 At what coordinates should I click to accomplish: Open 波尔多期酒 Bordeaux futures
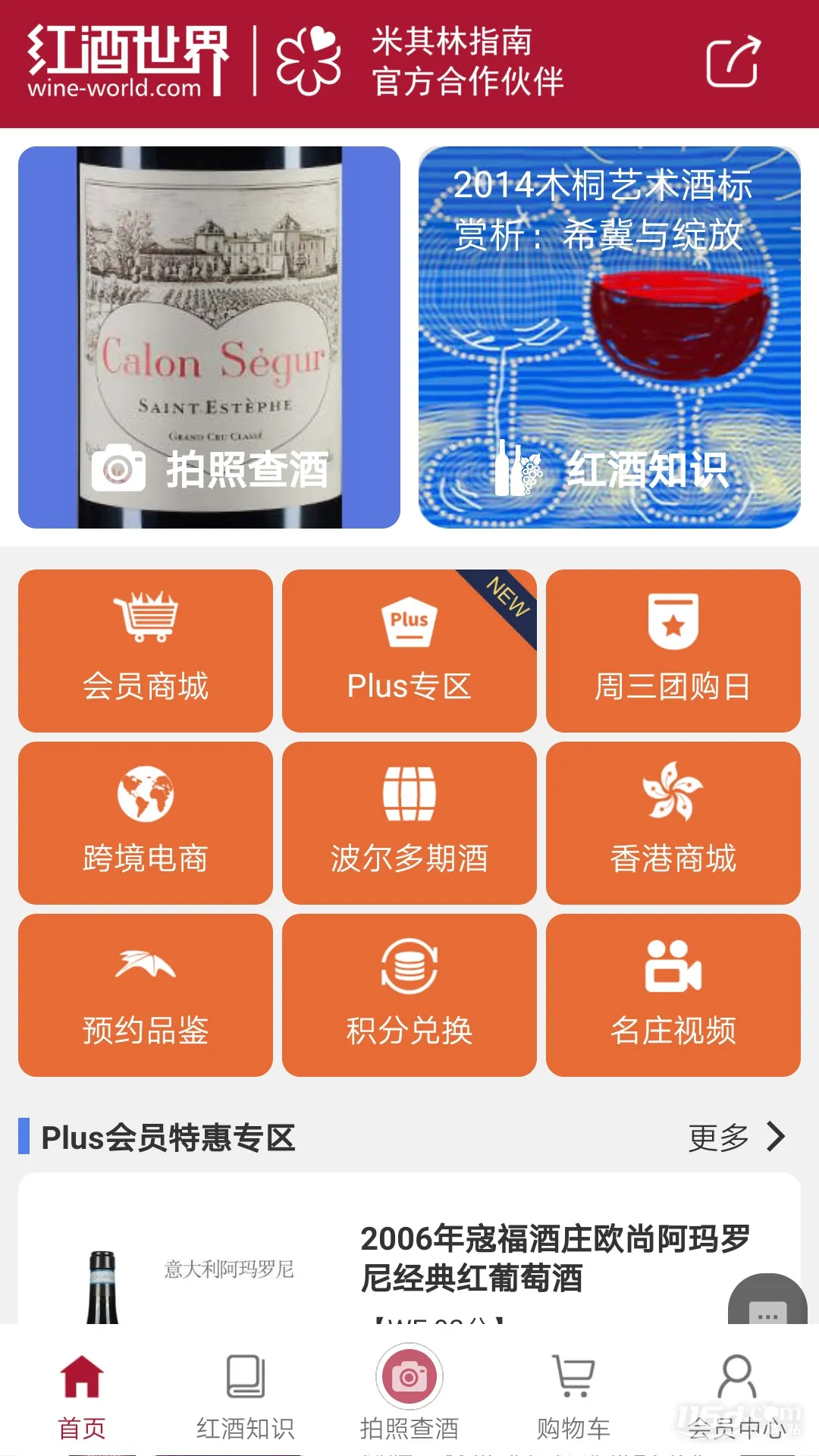[409, 823]
